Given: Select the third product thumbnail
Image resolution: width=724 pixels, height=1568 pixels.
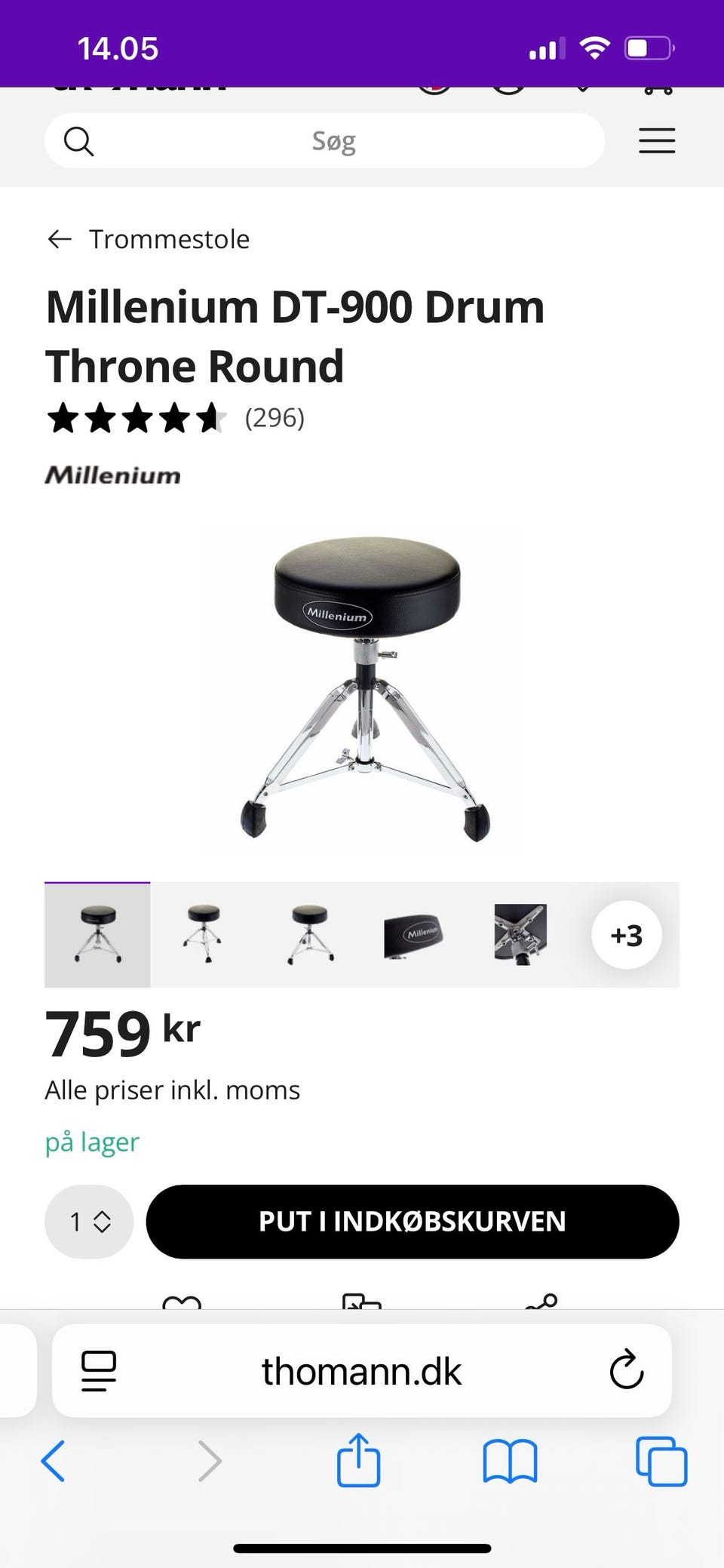Looking at the screenshot, I should [x=309, y=934].
